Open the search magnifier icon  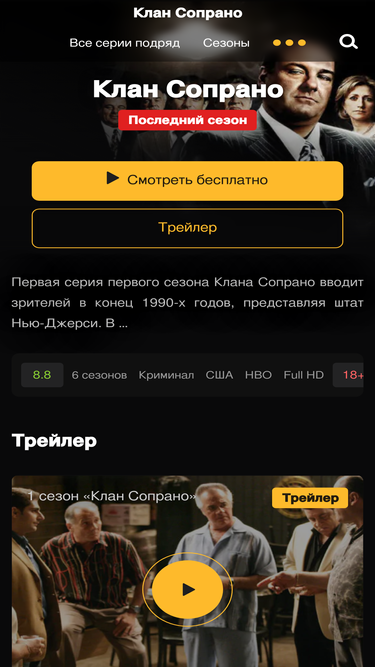[348, 42]
